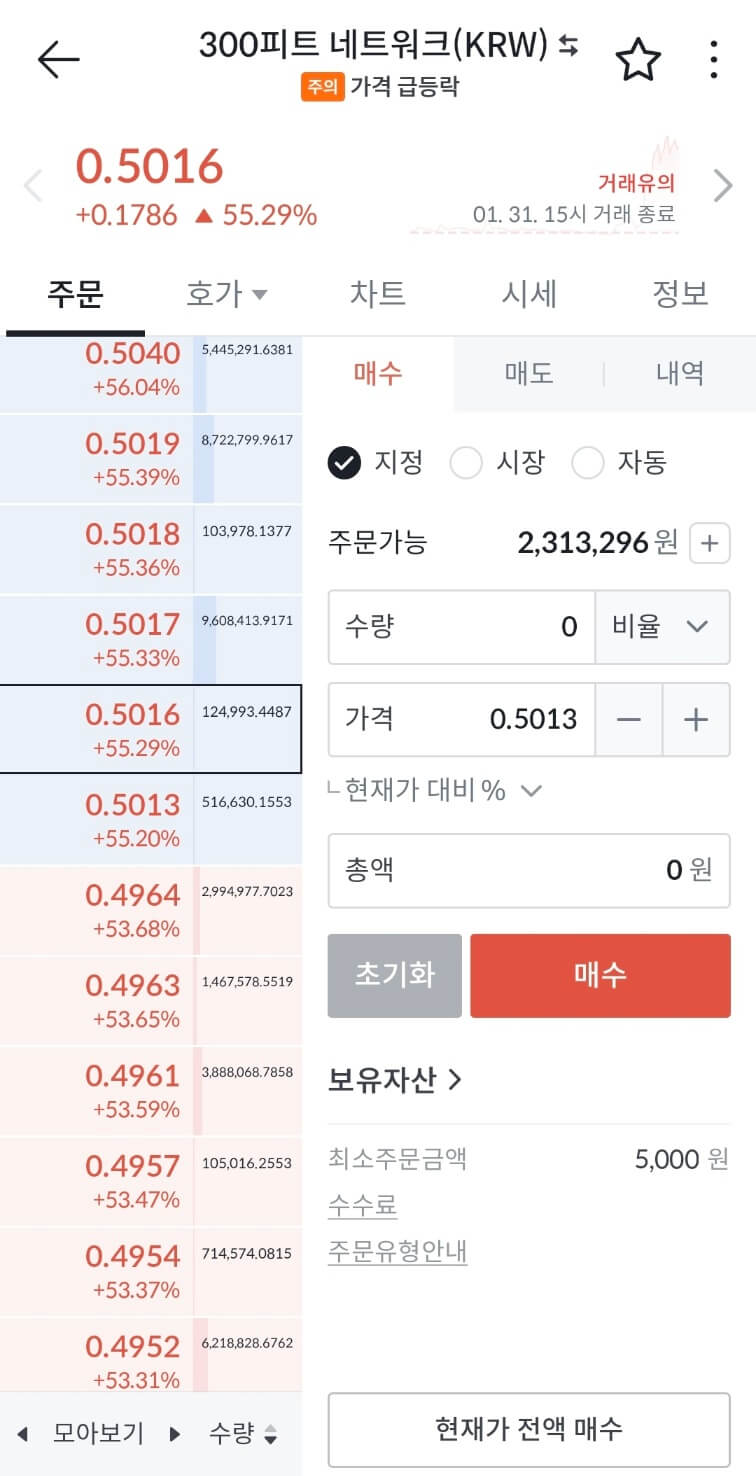
Task: Go to next coin with right chevron
Action: pos(722,185)
